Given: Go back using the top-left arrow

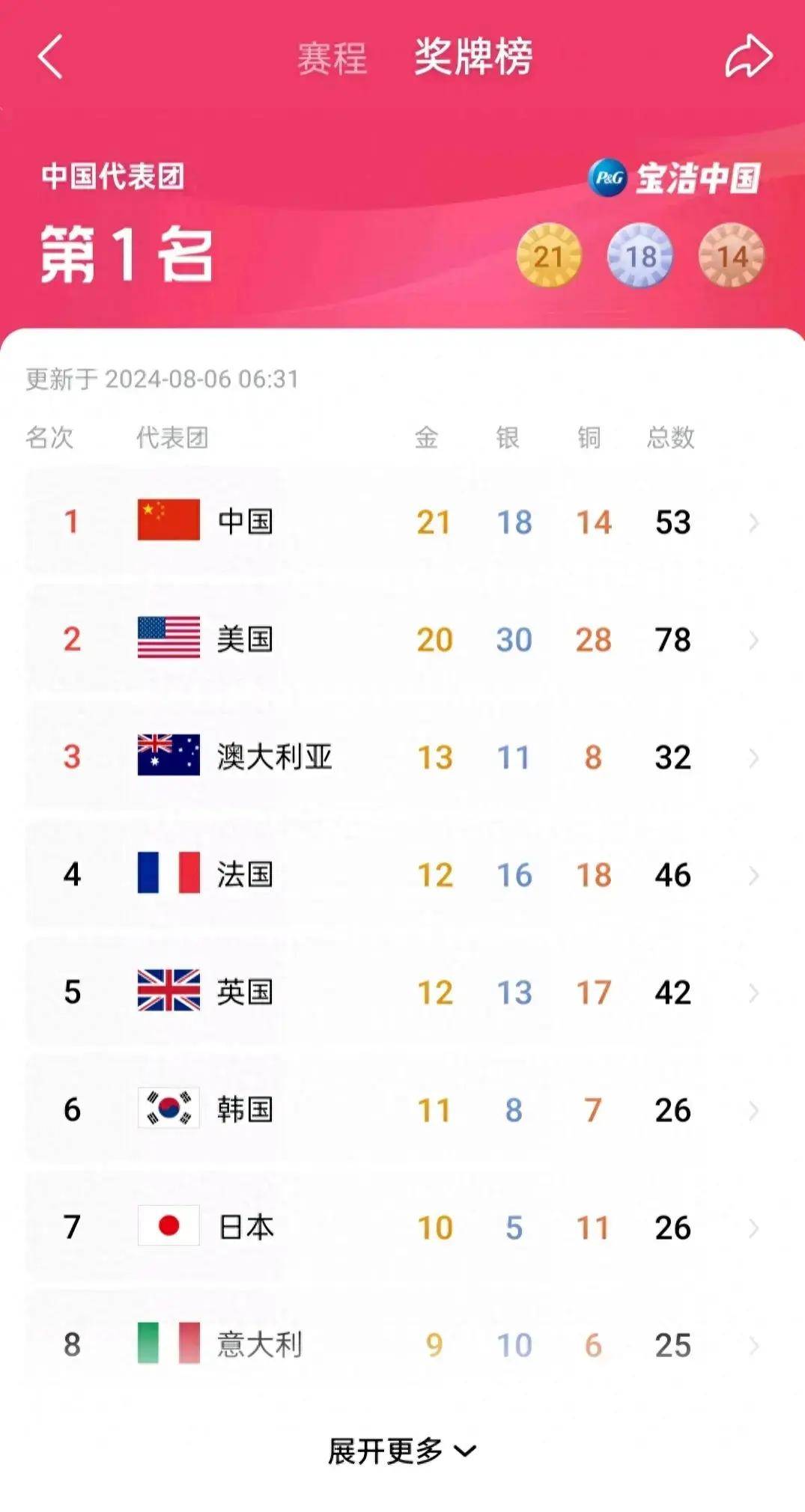Looking at the screenshot, I should [x=50, y=57].
